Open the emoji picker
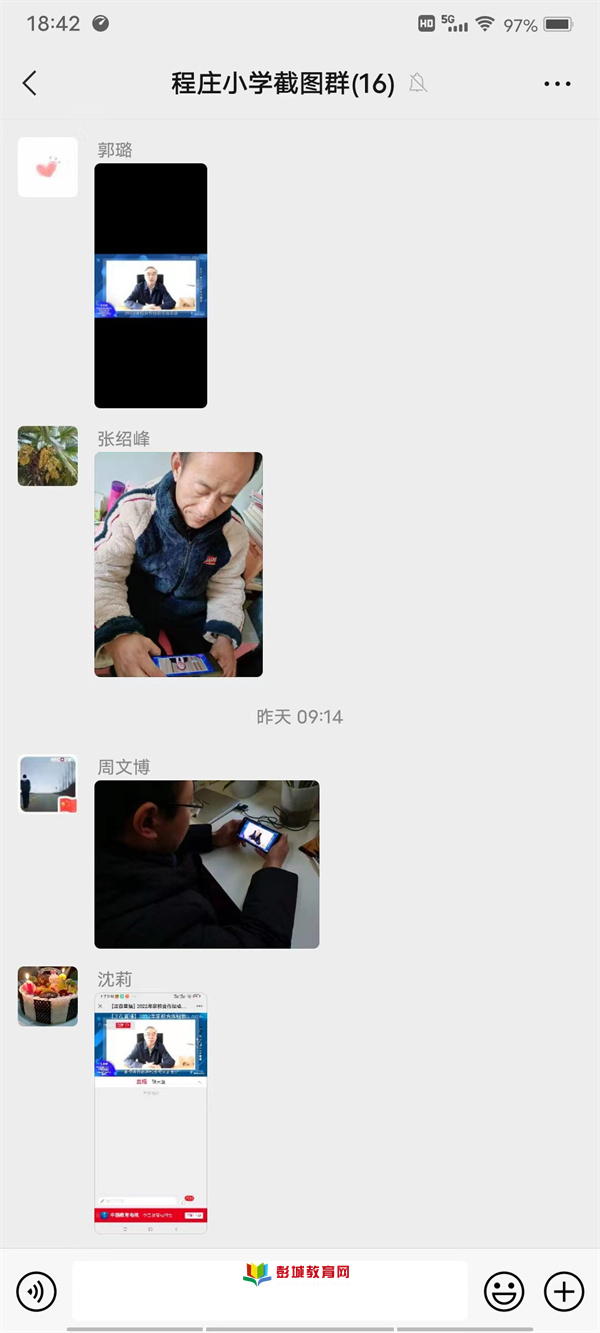Viewport: 600px width, 1333px height. tap(504, 1292)
